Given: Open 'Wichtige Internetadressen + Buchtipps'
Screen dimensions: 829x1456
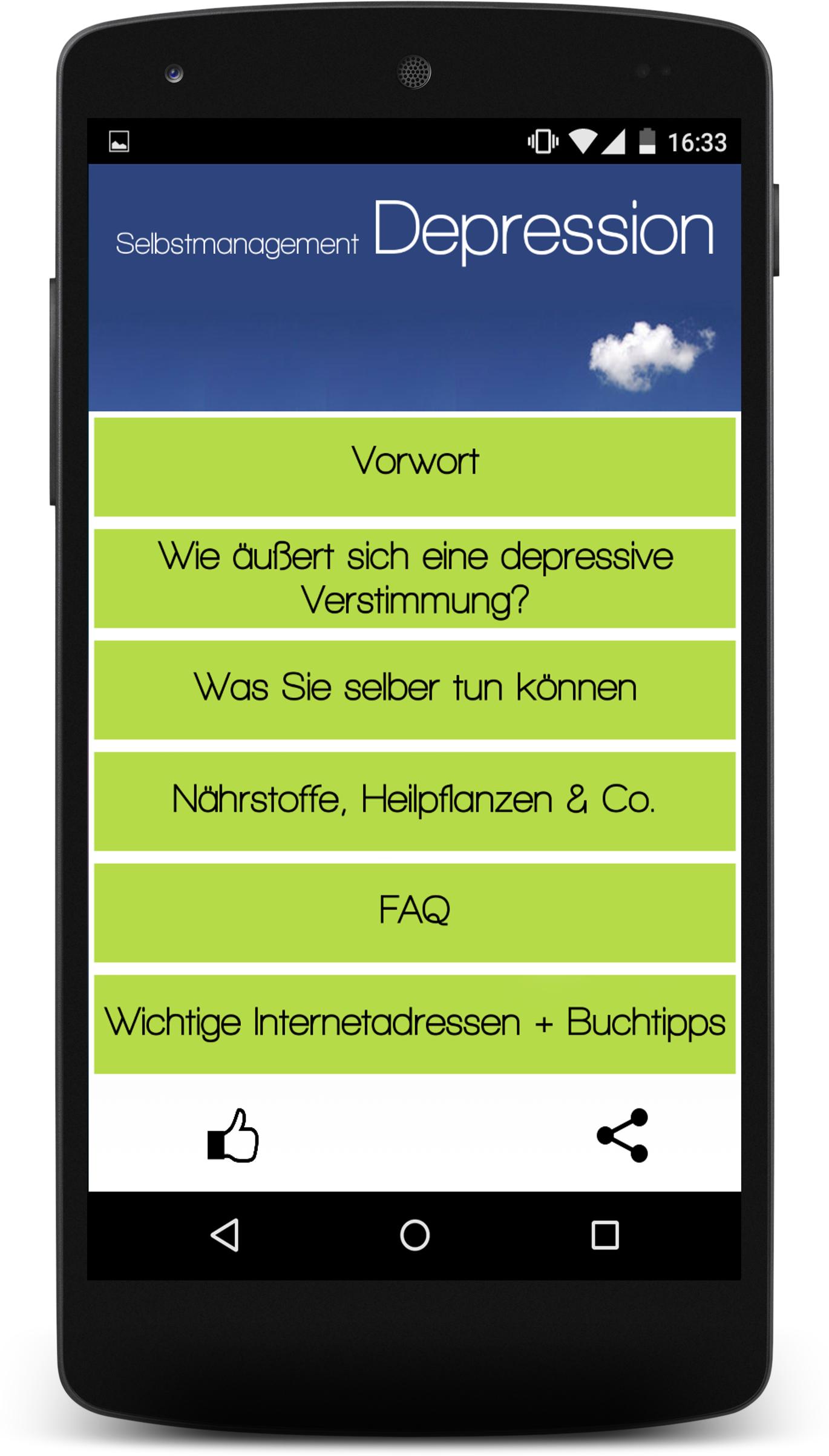Looking at the screenshot, I should coord(414,1024).
